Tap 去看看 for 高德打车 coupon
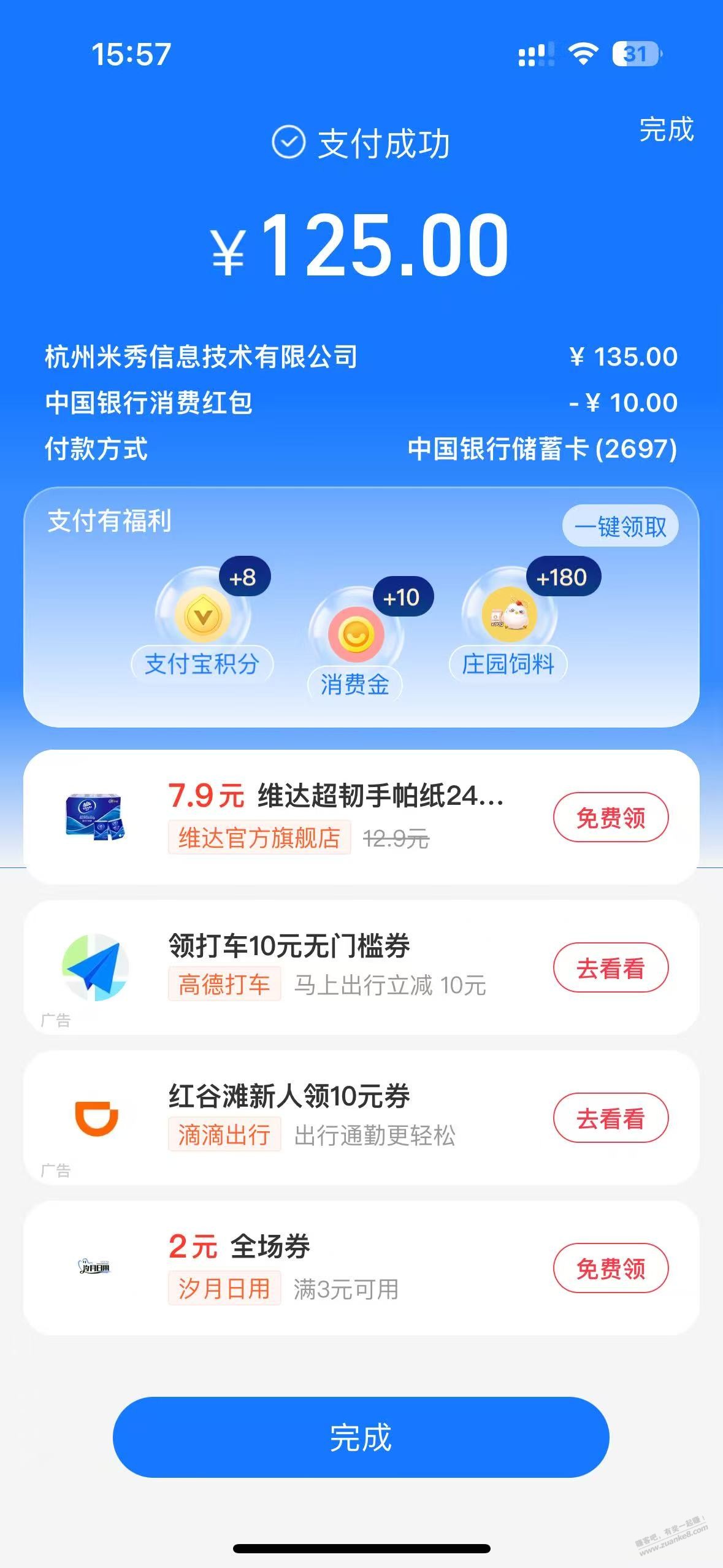Image resolution: width=723 pixels, height=1568 pixels. click(x=610, y=968)
